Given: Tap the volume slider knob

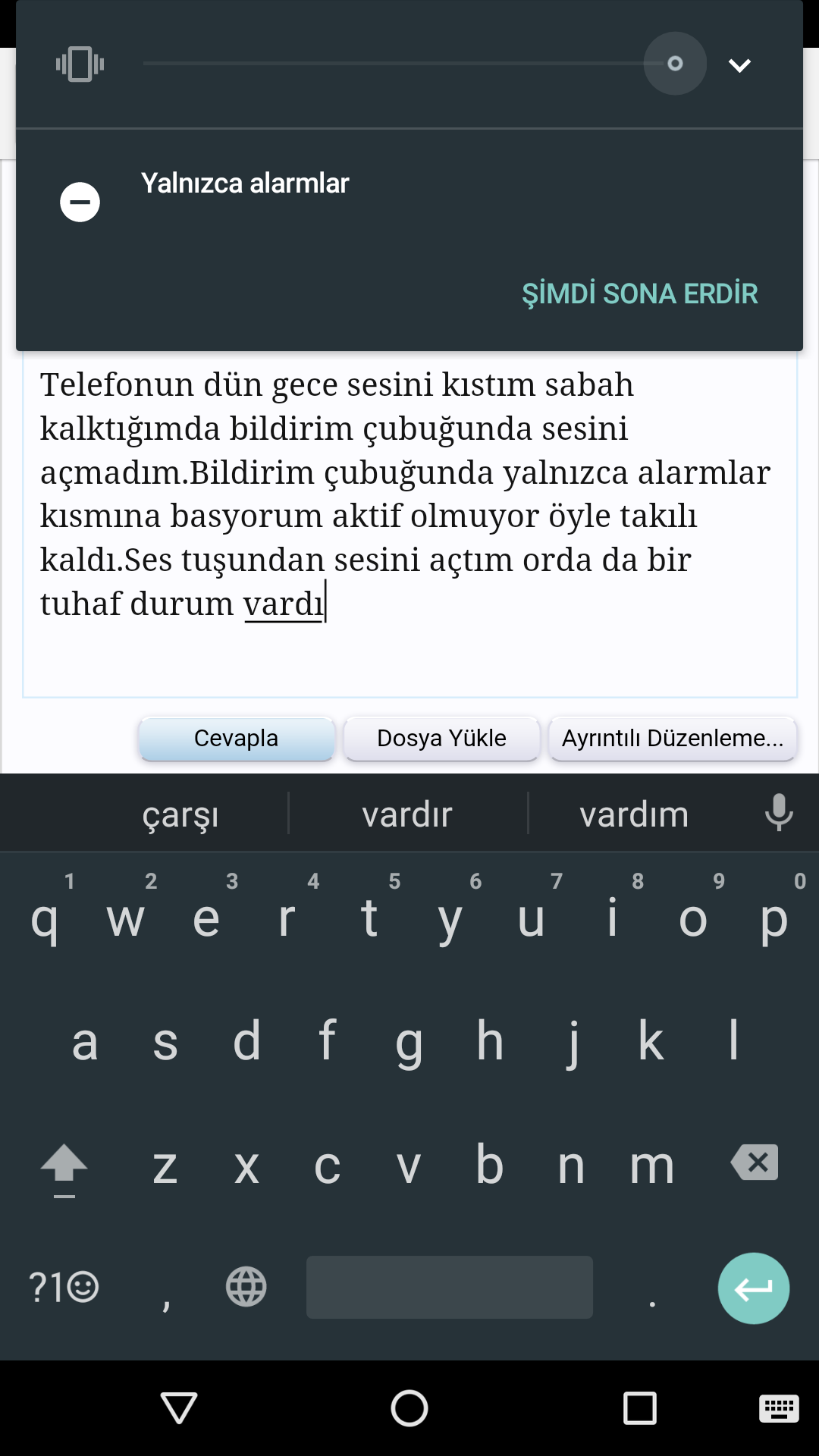Looking at the screenshot, I should pyautogui.click(x=675, y=64).
